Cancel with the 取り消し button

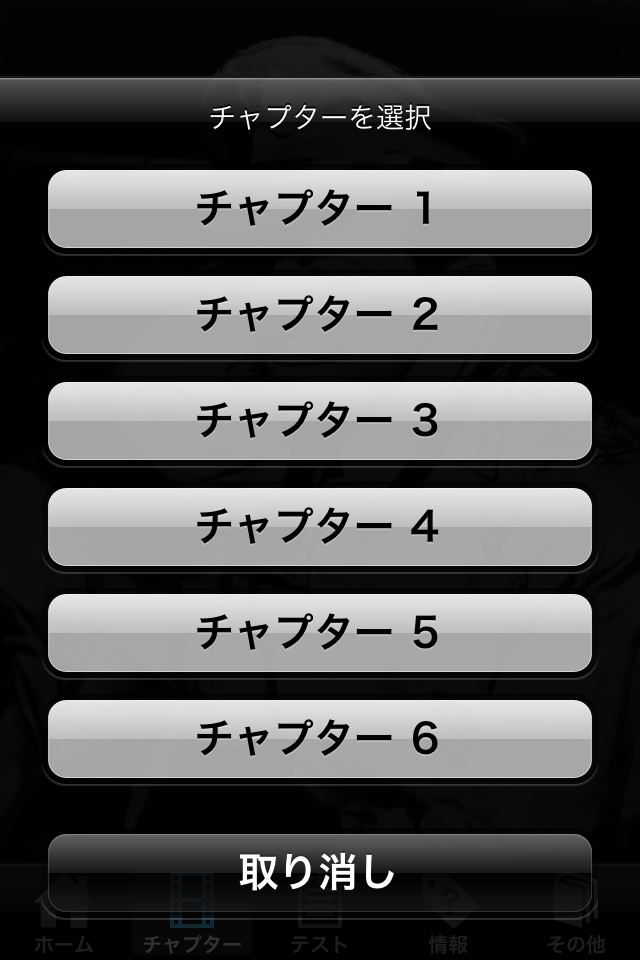(320, 873)
